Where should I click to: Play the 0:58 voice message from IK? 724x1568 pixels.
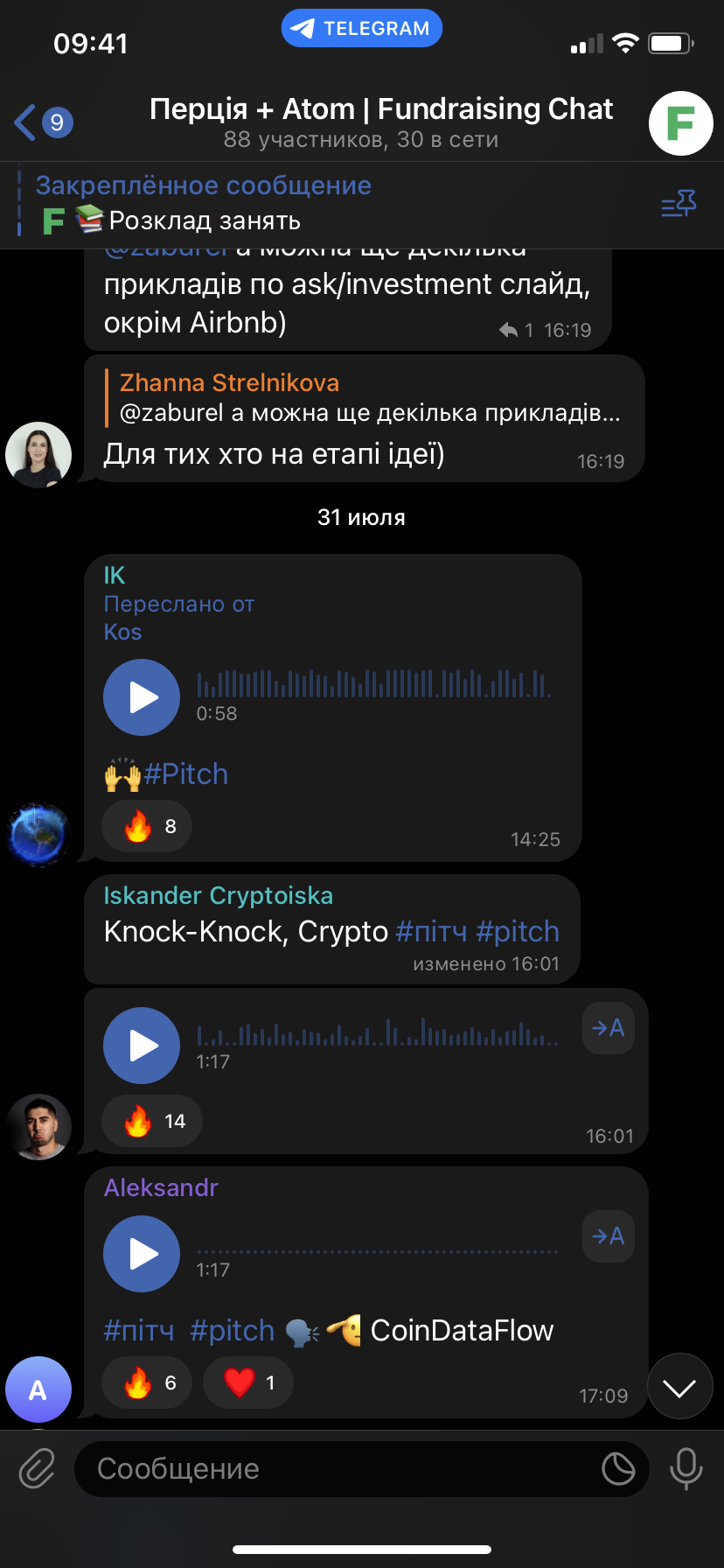click(142, 697)
